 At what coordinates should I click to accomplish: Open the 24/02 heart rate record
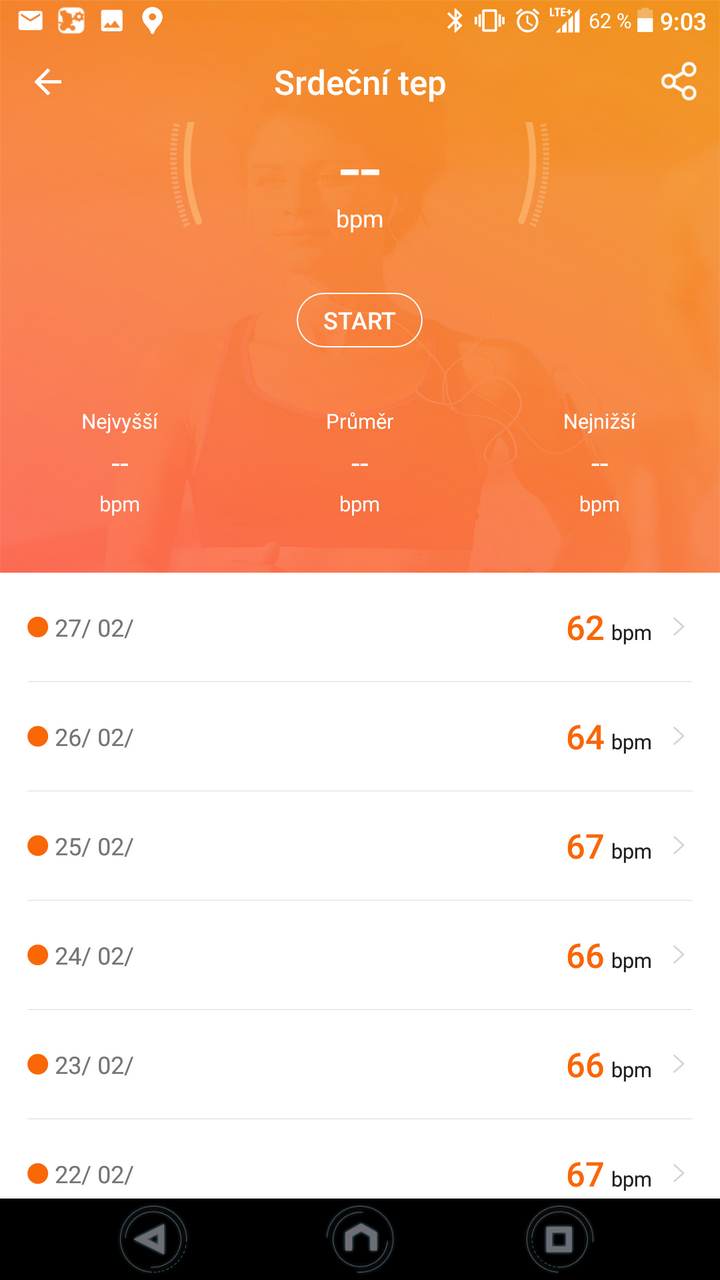360,956
